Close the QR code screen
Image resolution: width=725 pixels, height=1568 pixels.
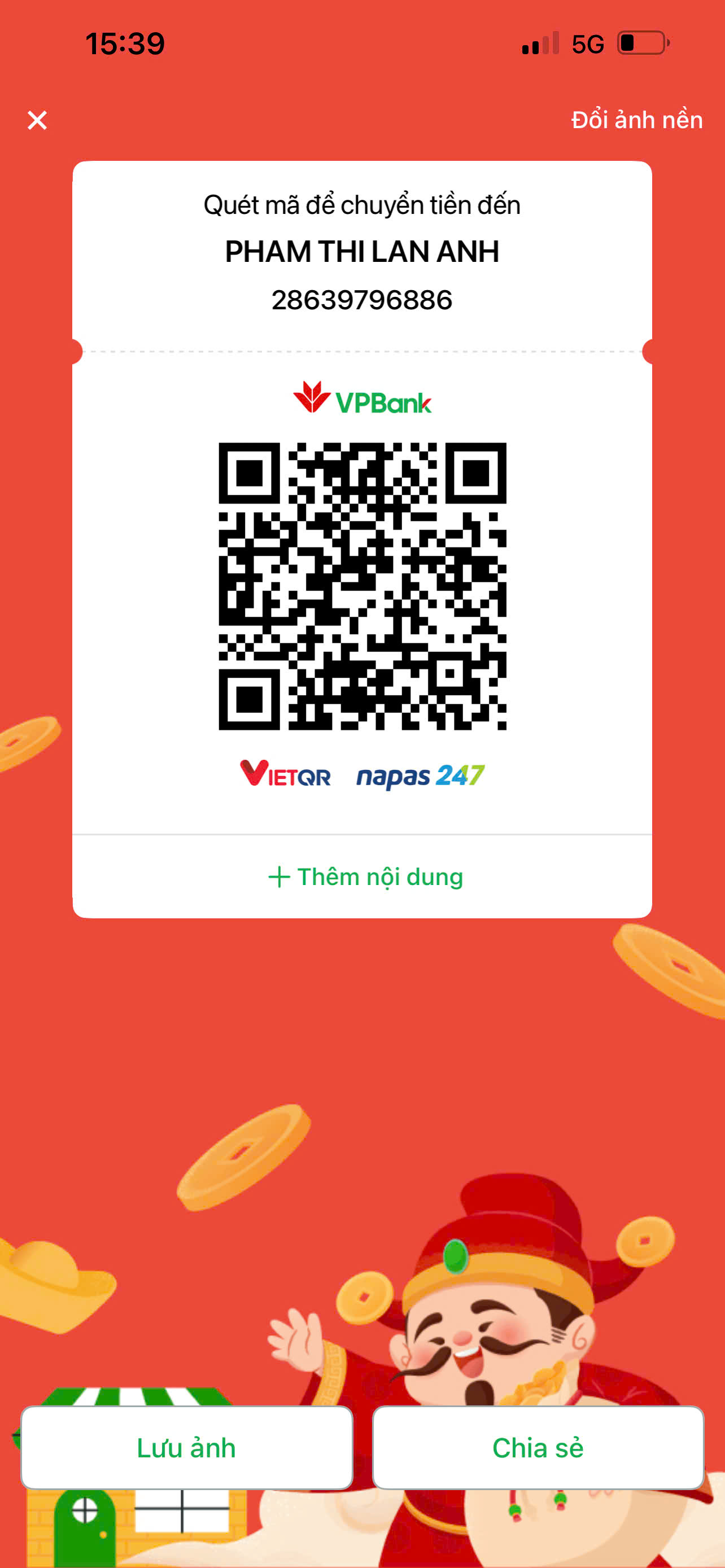click(37, 120)
